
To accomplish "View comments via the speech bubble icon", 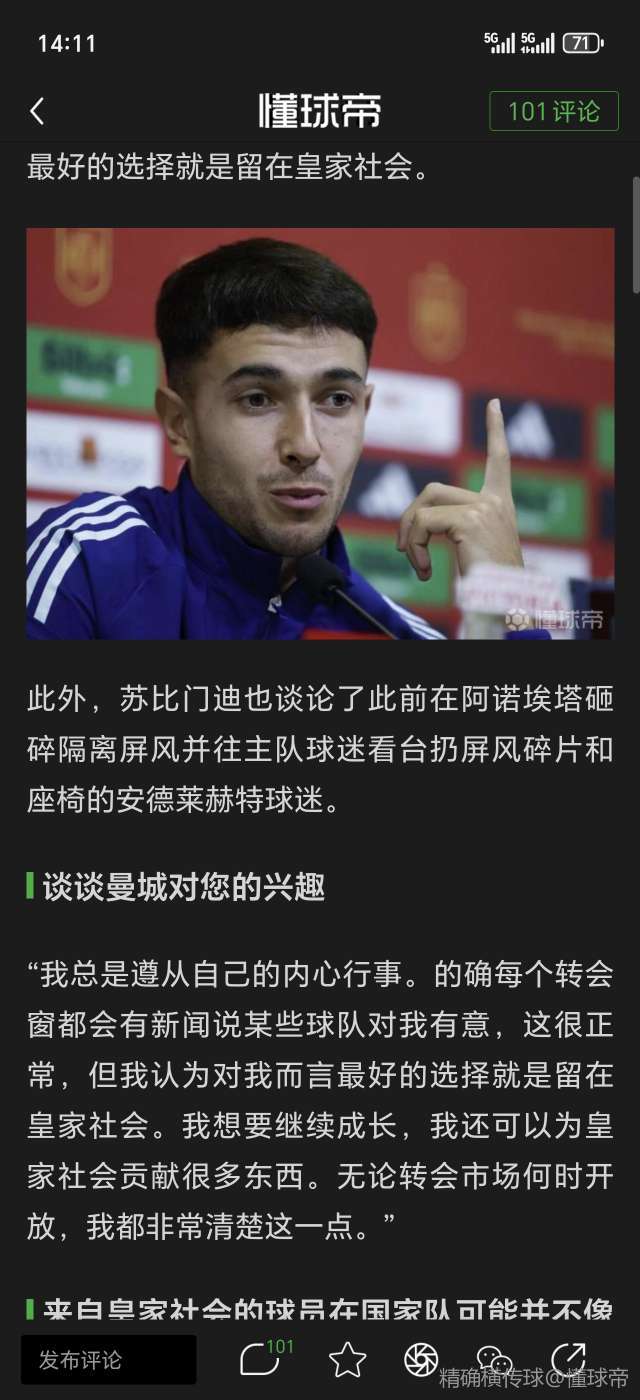I will point(259,1359).
